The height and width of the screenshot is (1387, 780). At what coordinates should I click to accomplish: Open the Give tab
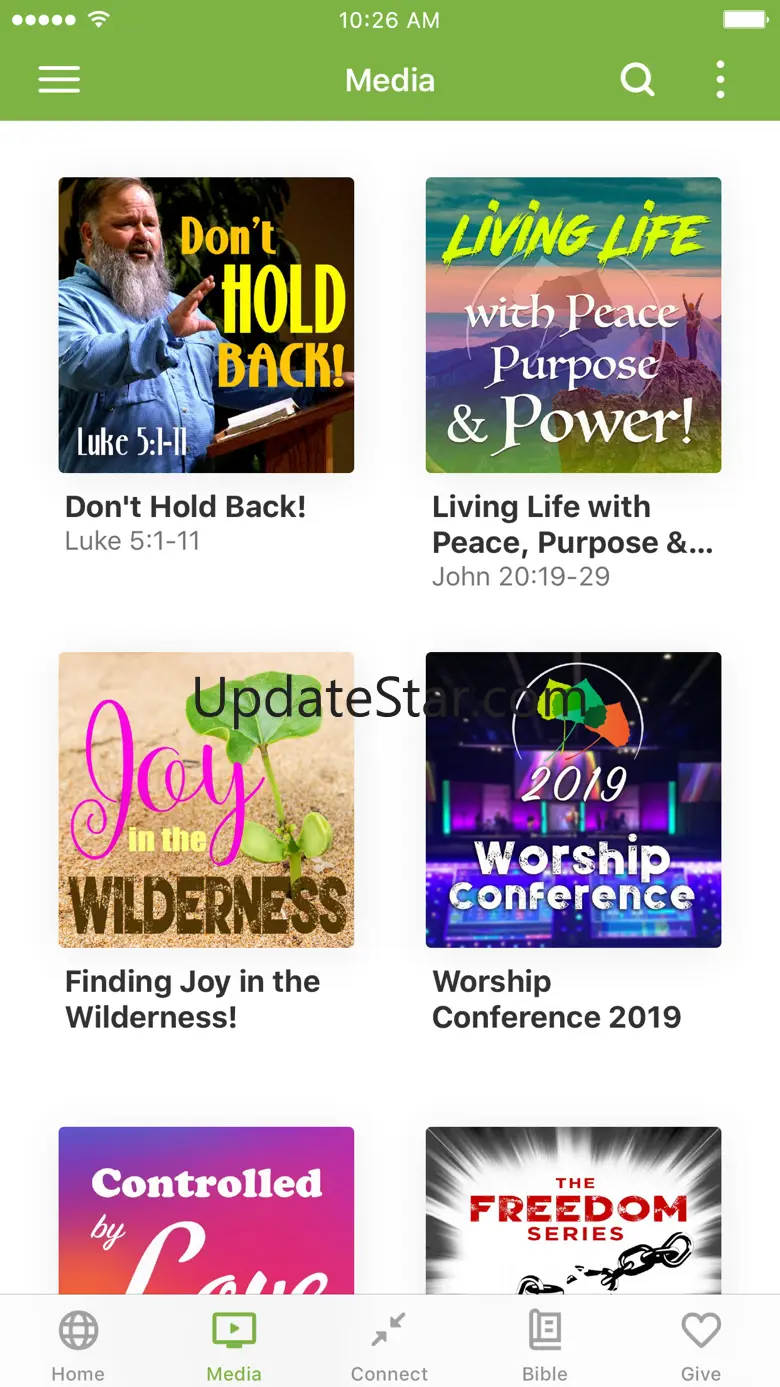[701, 1345]
